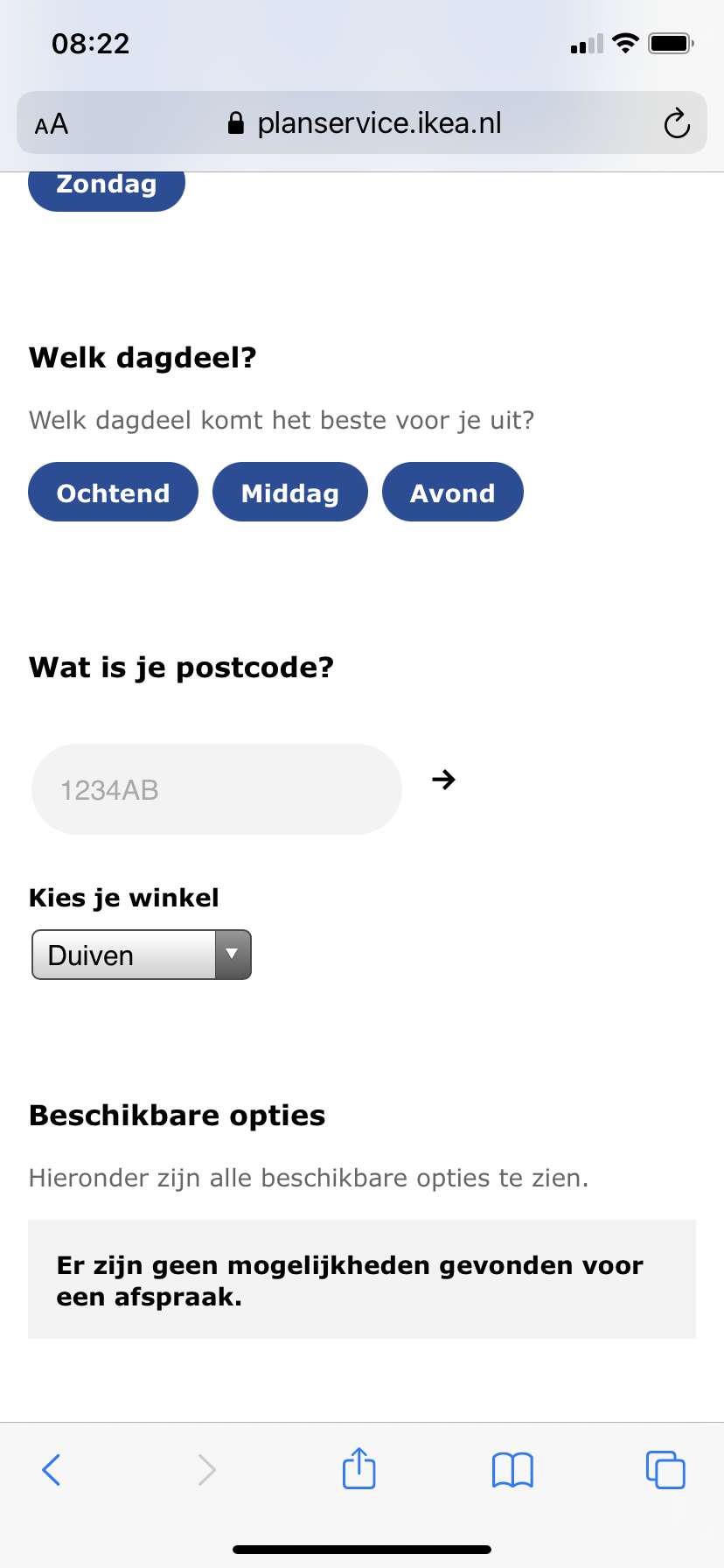The width and height of the screenshot is (724, 1568).
Task: Tap the postcode field showing 1234AB
Action: tap(217, 789)
